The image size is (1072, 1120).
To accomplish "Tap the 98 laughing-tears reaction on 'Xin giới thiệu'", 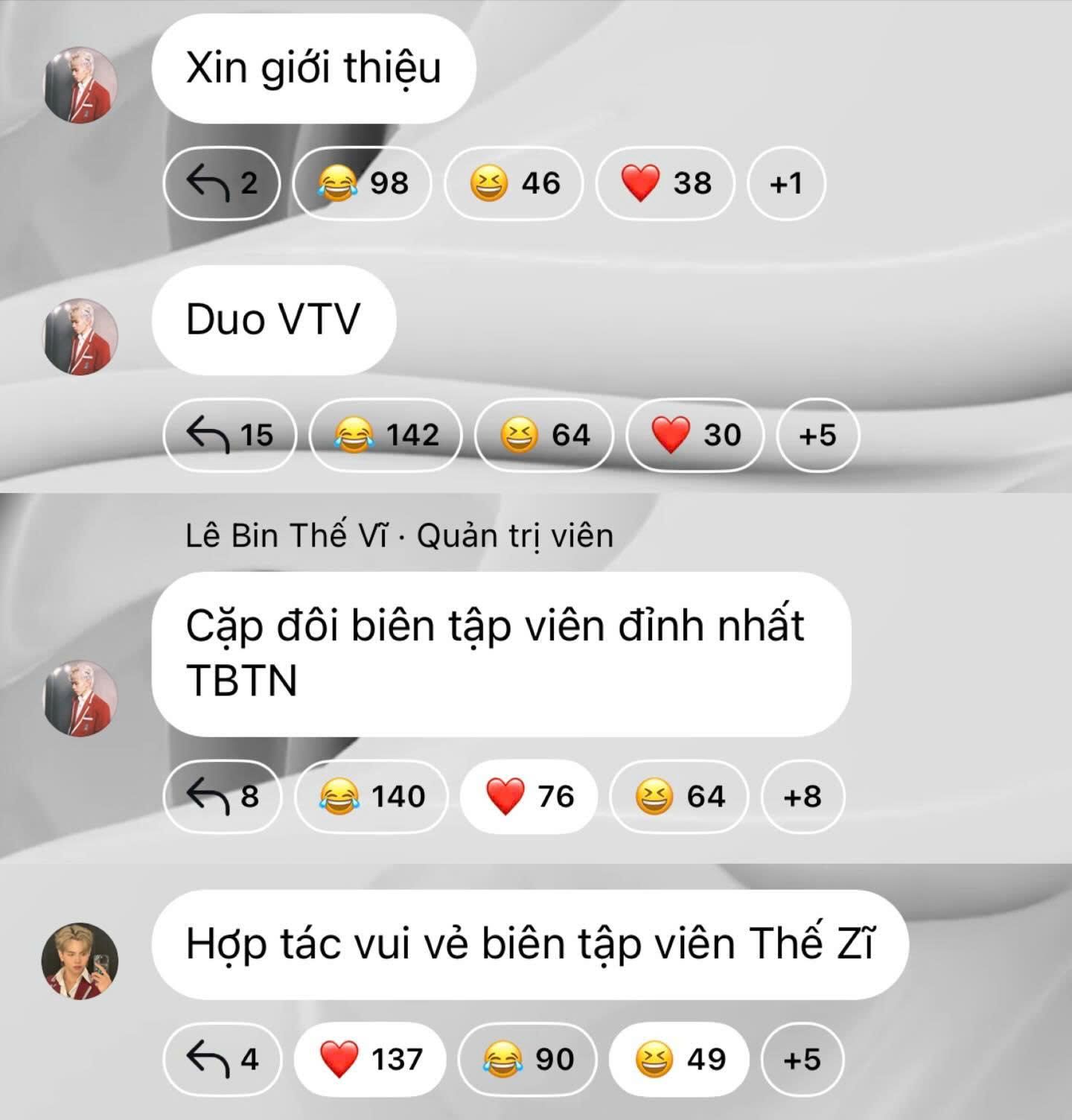I will pos(363,183).
